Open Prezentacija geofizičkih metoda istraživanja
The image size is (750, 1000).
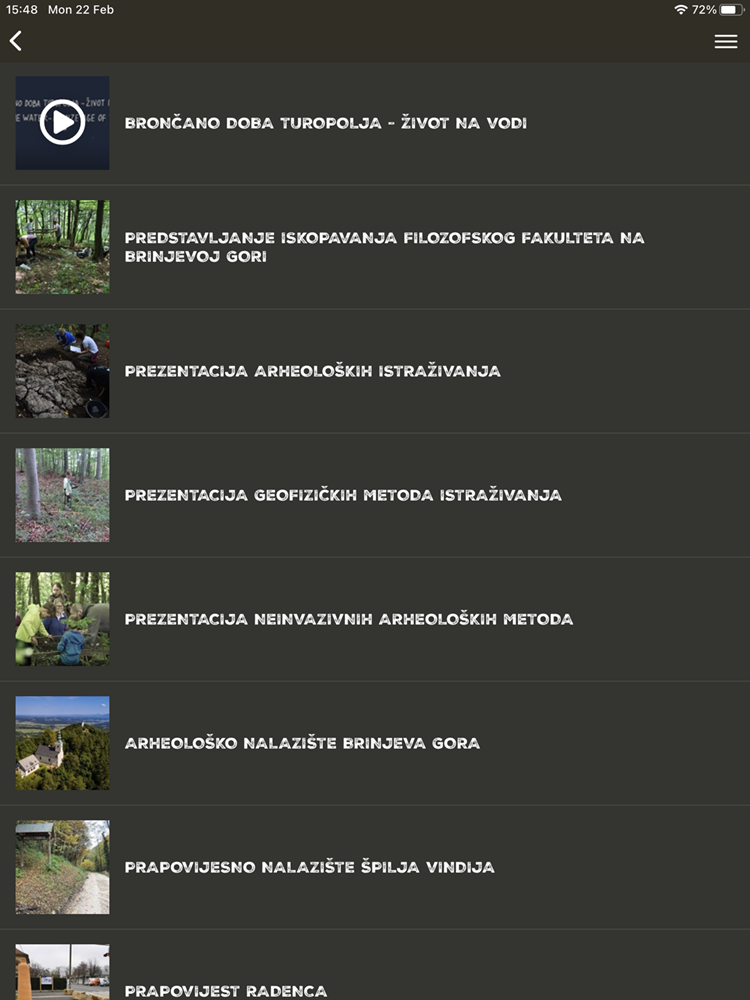342,495
